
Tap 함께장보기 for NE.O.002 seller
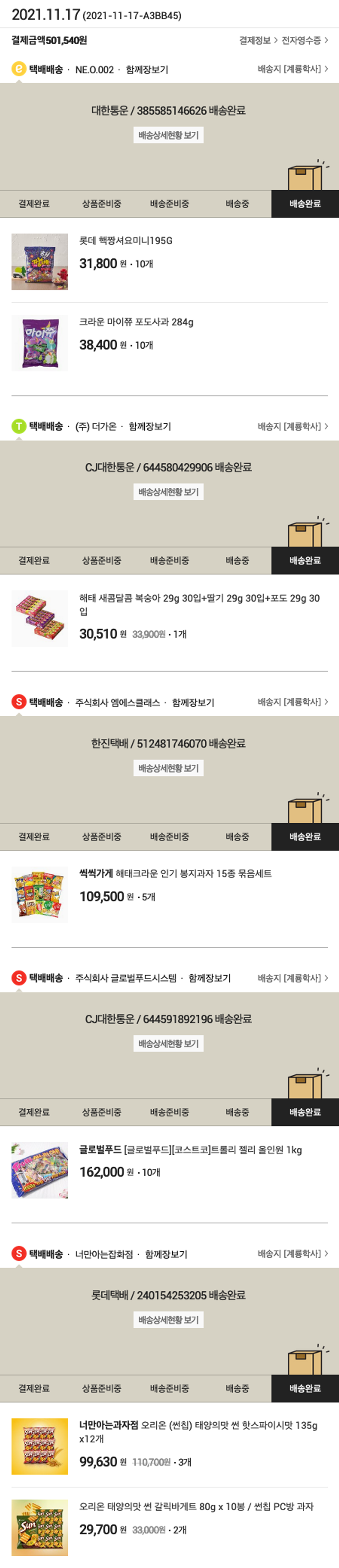tap(147, 70)
